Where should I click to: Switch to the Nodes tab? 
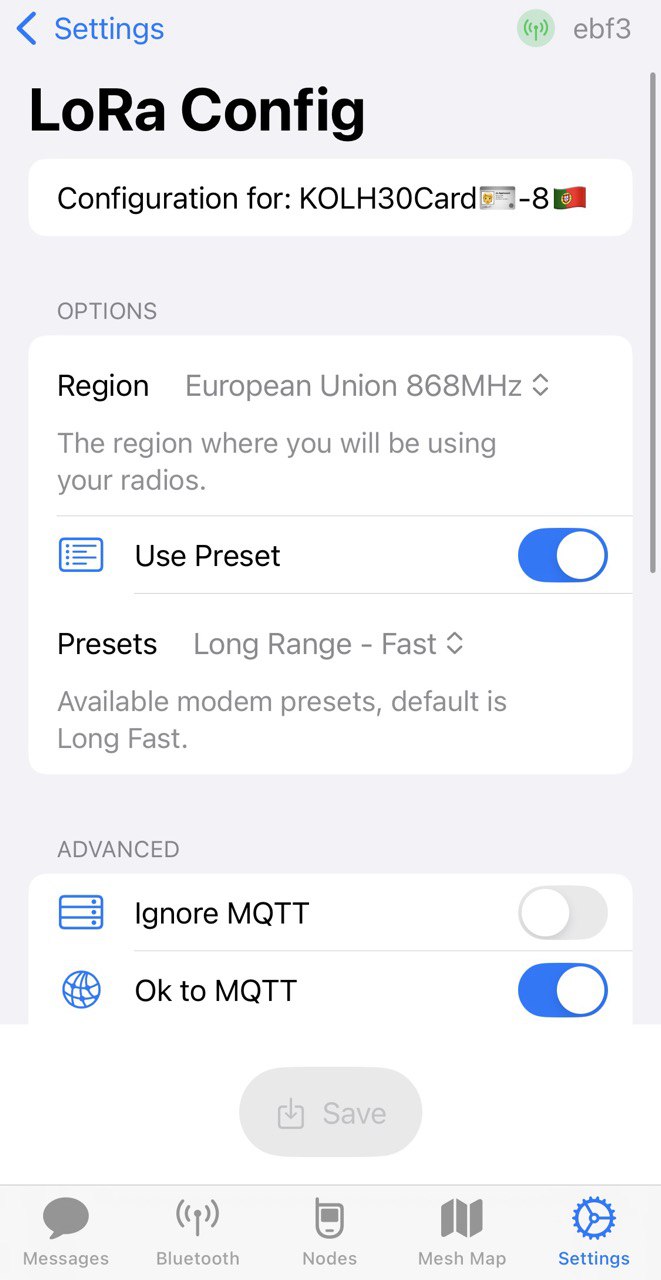tap(330, 1232)
